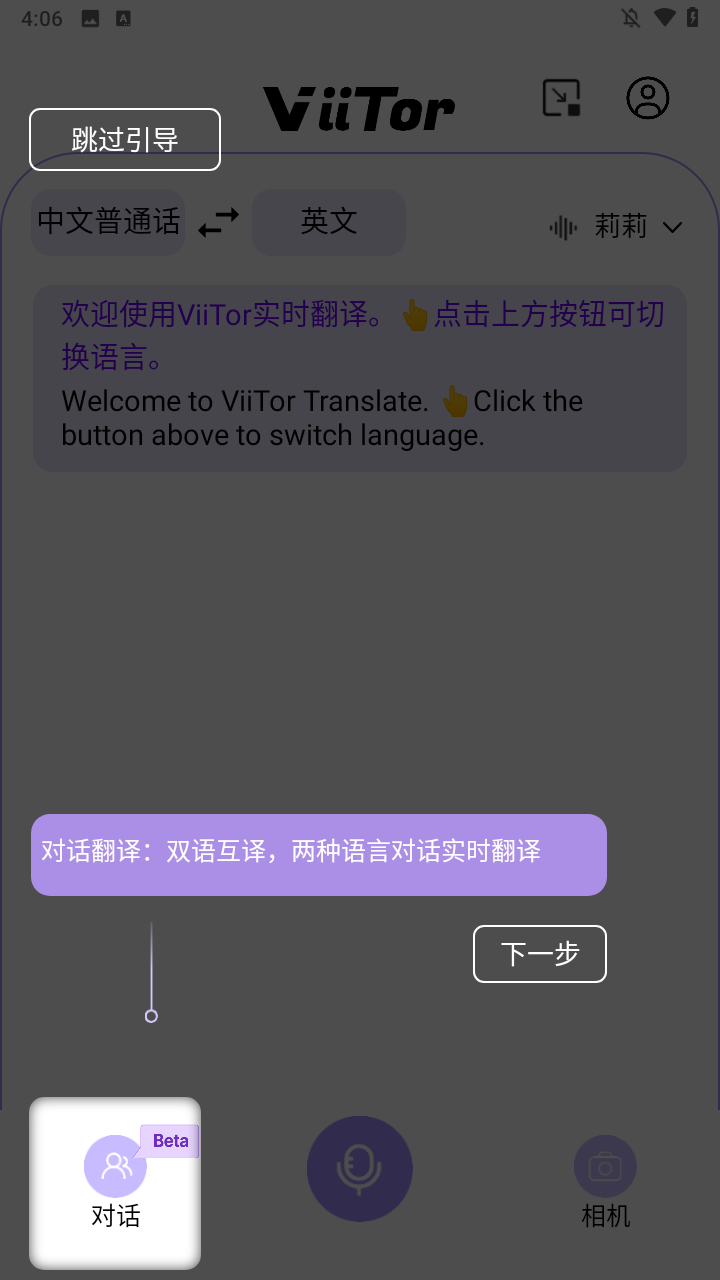The height and width of the screenshot is (1280, 720).
Task: Open the user profile icon
Action: click(647, 97)
